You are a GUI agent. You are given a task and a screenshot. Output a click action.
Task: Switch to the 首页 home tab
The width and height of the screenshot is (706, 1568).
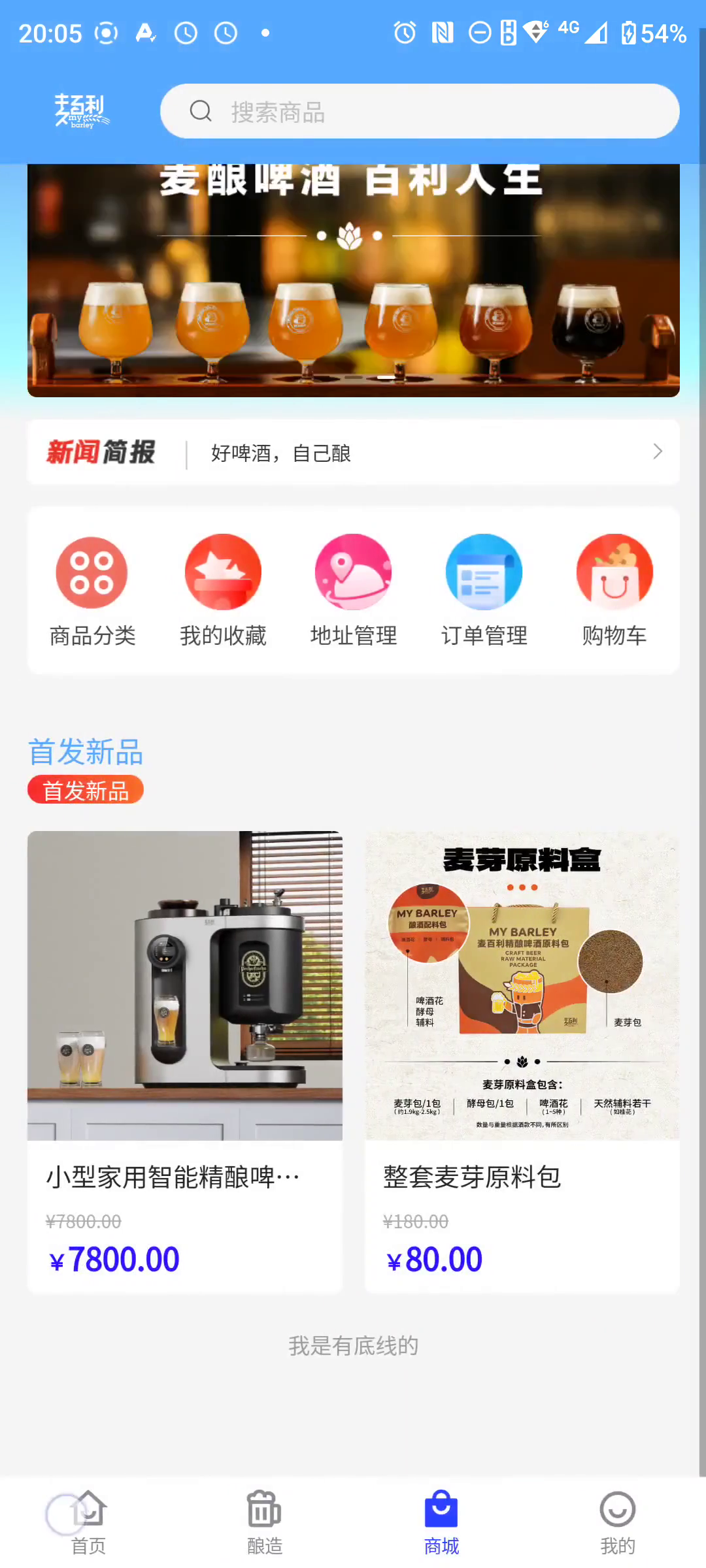[x=88, y=1522]
